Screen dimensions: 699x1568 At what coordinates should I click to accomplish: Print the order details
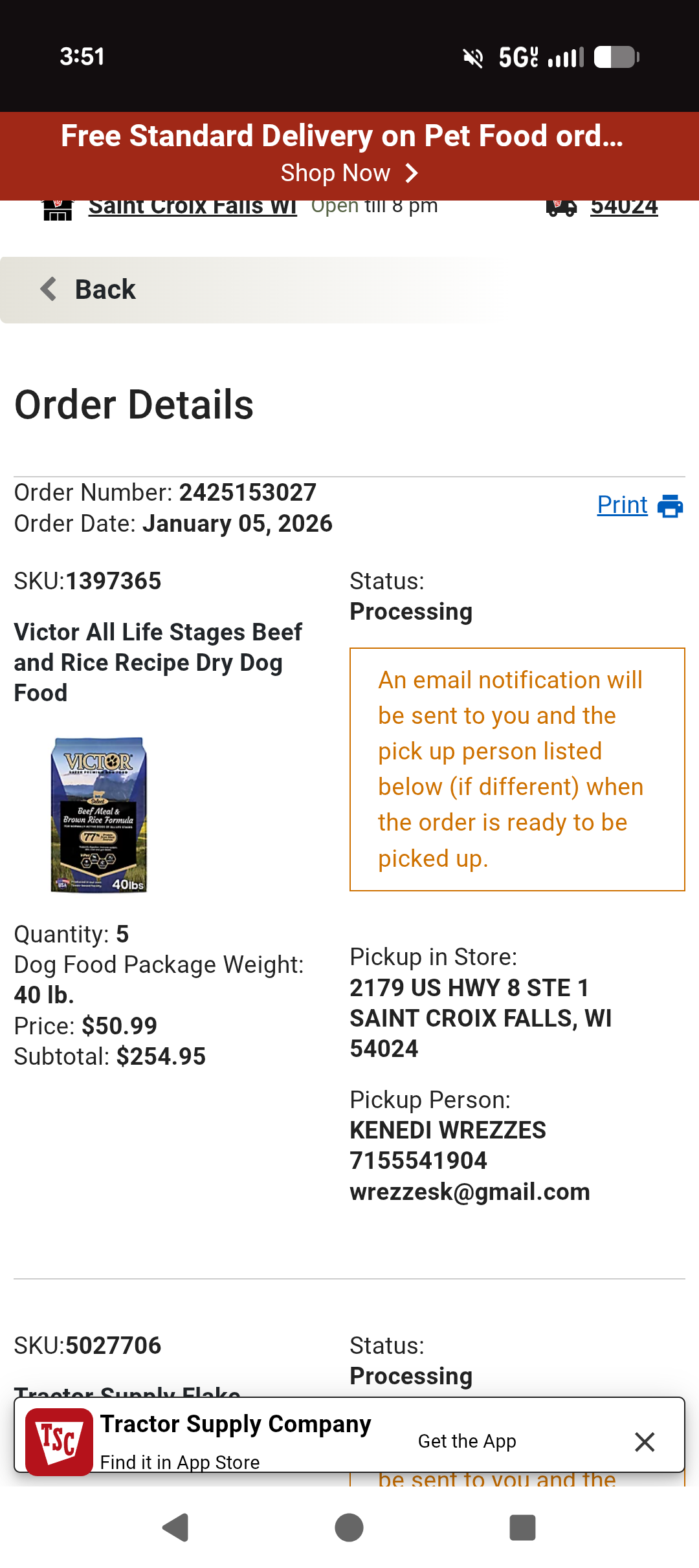[638, 505]
